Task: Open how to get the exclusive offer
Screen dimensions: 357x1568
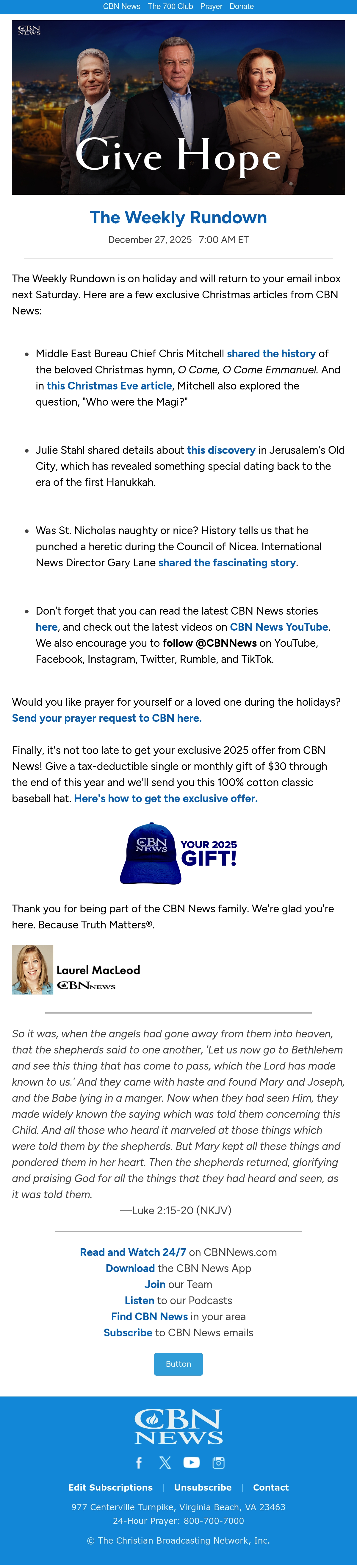Action: (166, 799)
